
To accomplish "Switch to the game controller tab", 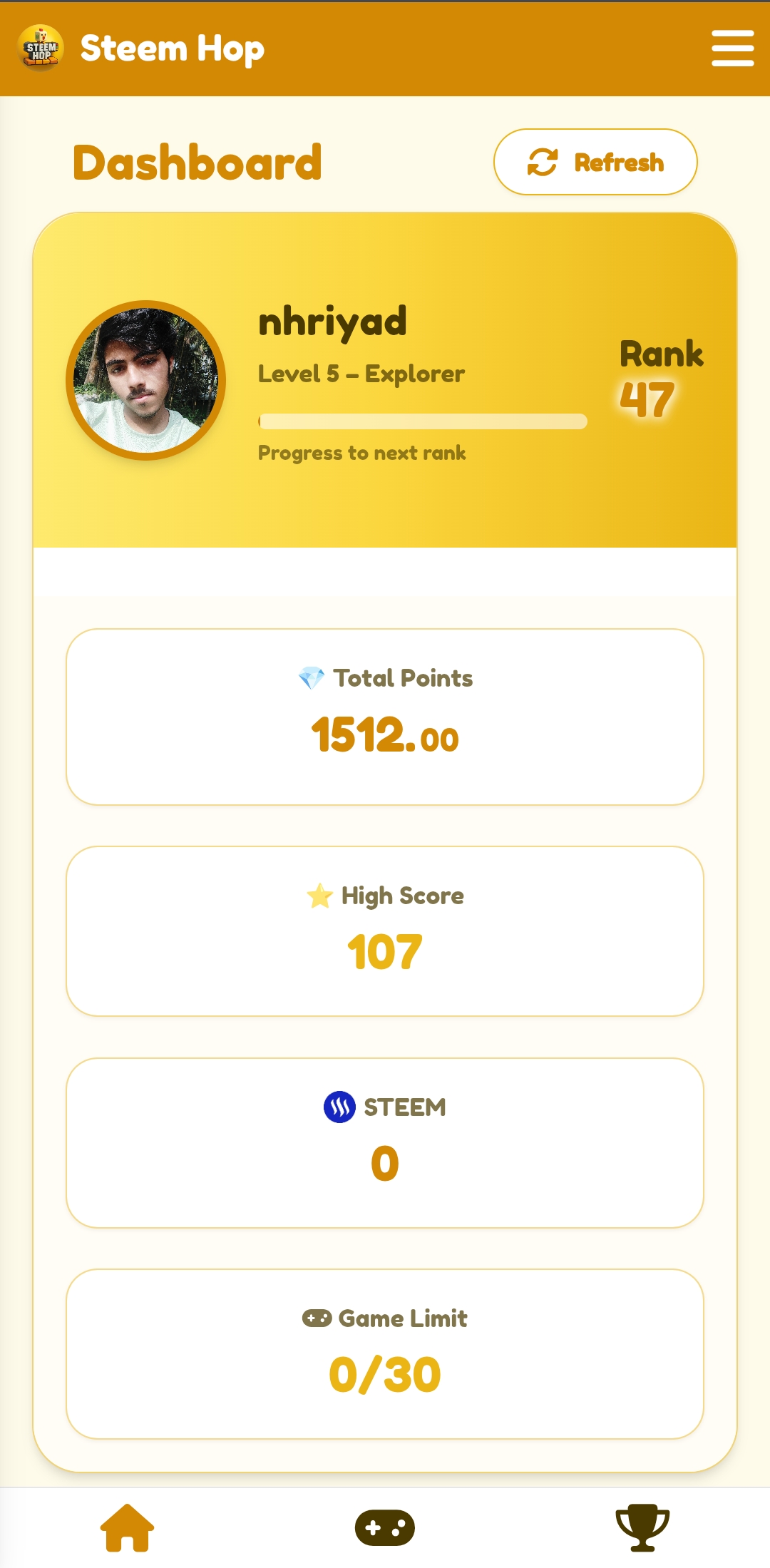I will (385, 1527).
